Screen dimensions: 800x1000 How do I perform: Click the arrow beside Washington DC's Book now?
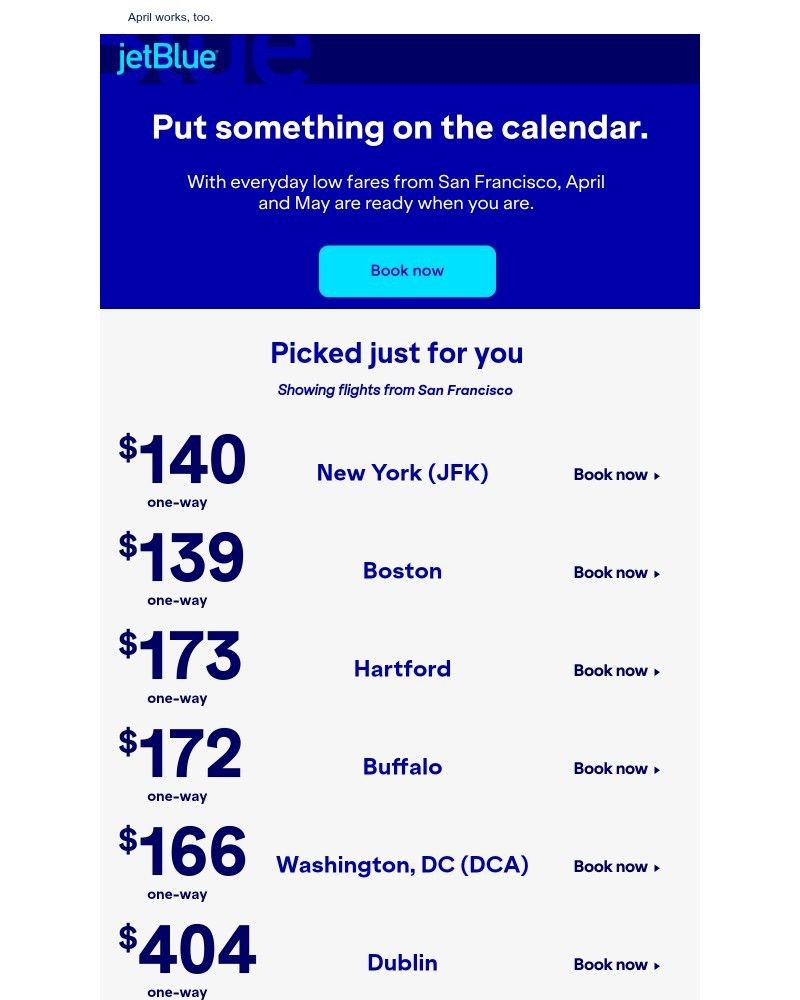(657, 869)
